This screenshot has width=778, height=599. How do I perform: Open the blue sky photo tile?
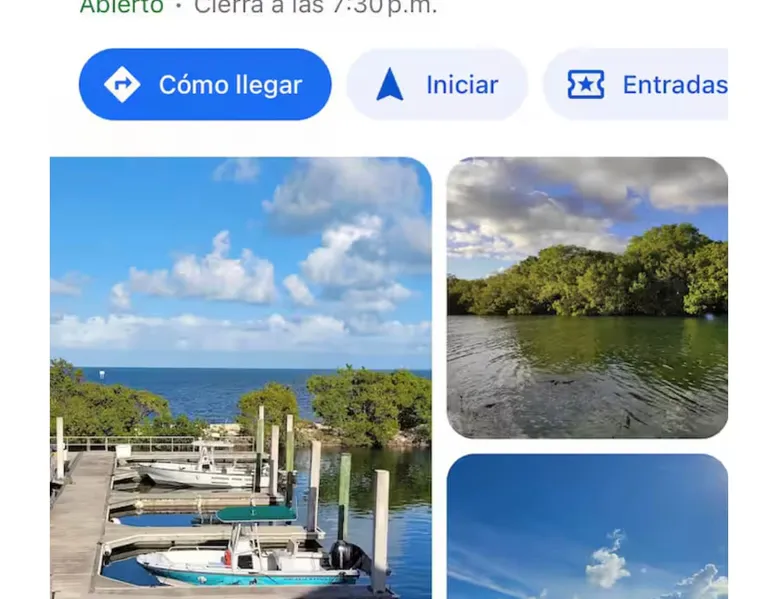point(587,528)
